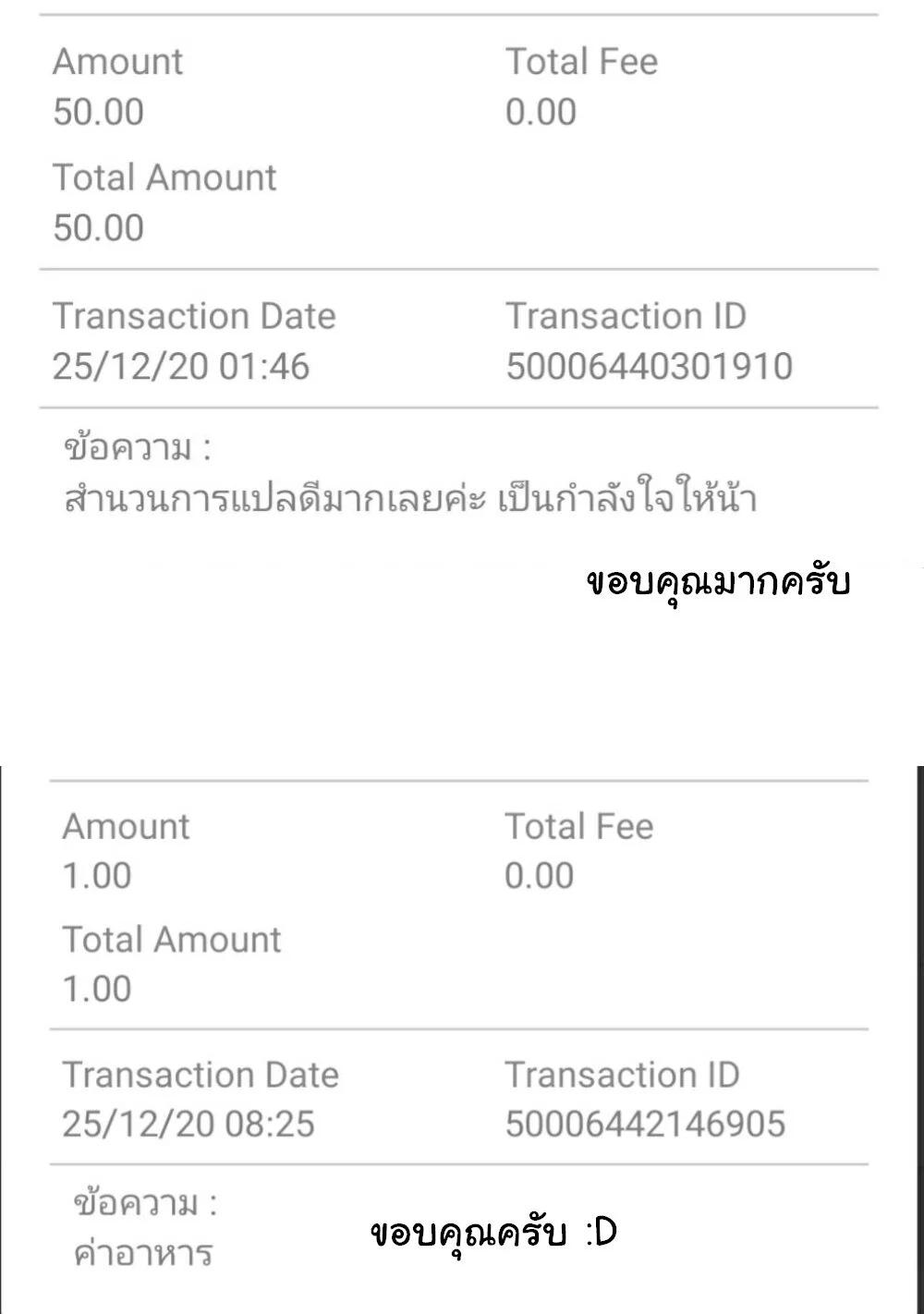
Task: Select the Amount label on first receipt
Action: [116, 62]
